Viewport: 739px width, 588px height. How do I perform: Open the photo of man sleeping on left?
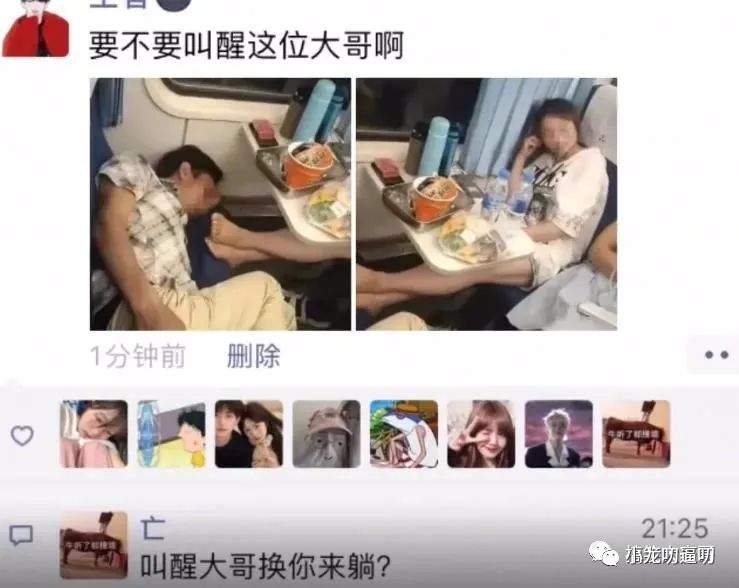tap(220, 204)
